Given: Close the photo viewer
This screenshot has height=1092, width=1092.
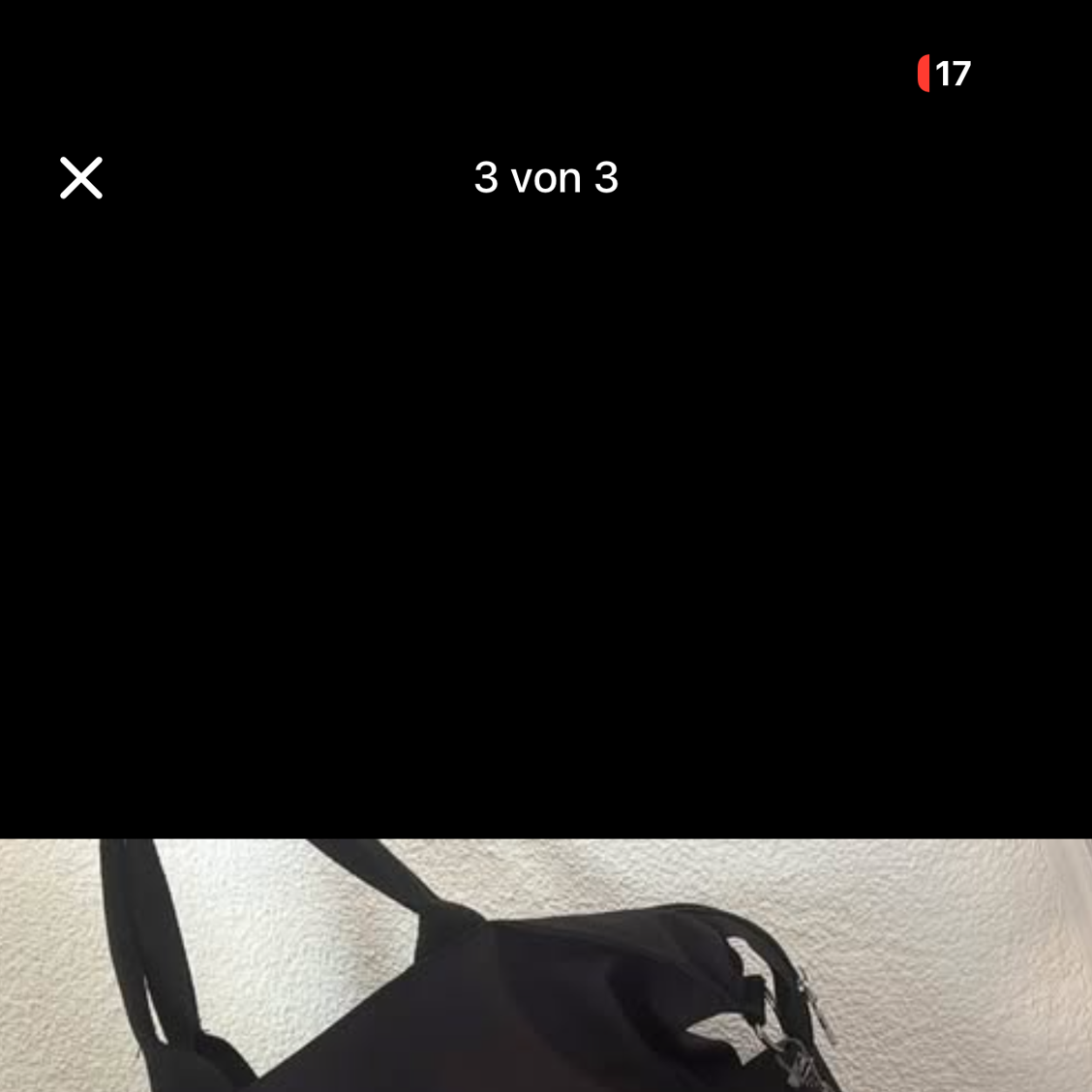Looking at the screenshot, I should point(81,178).
